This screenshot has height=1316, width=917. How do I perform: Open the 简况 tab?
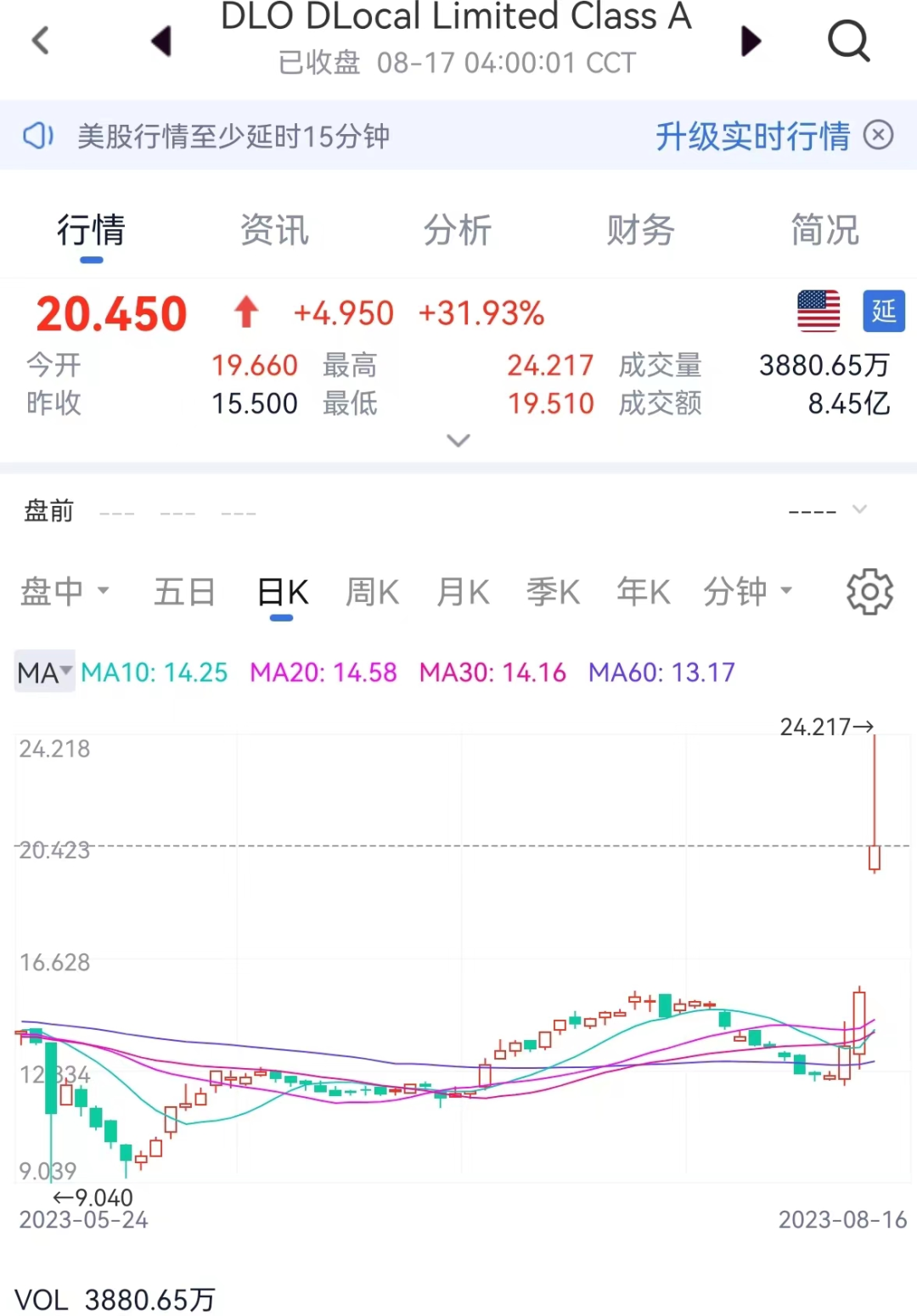click(824, 230)
